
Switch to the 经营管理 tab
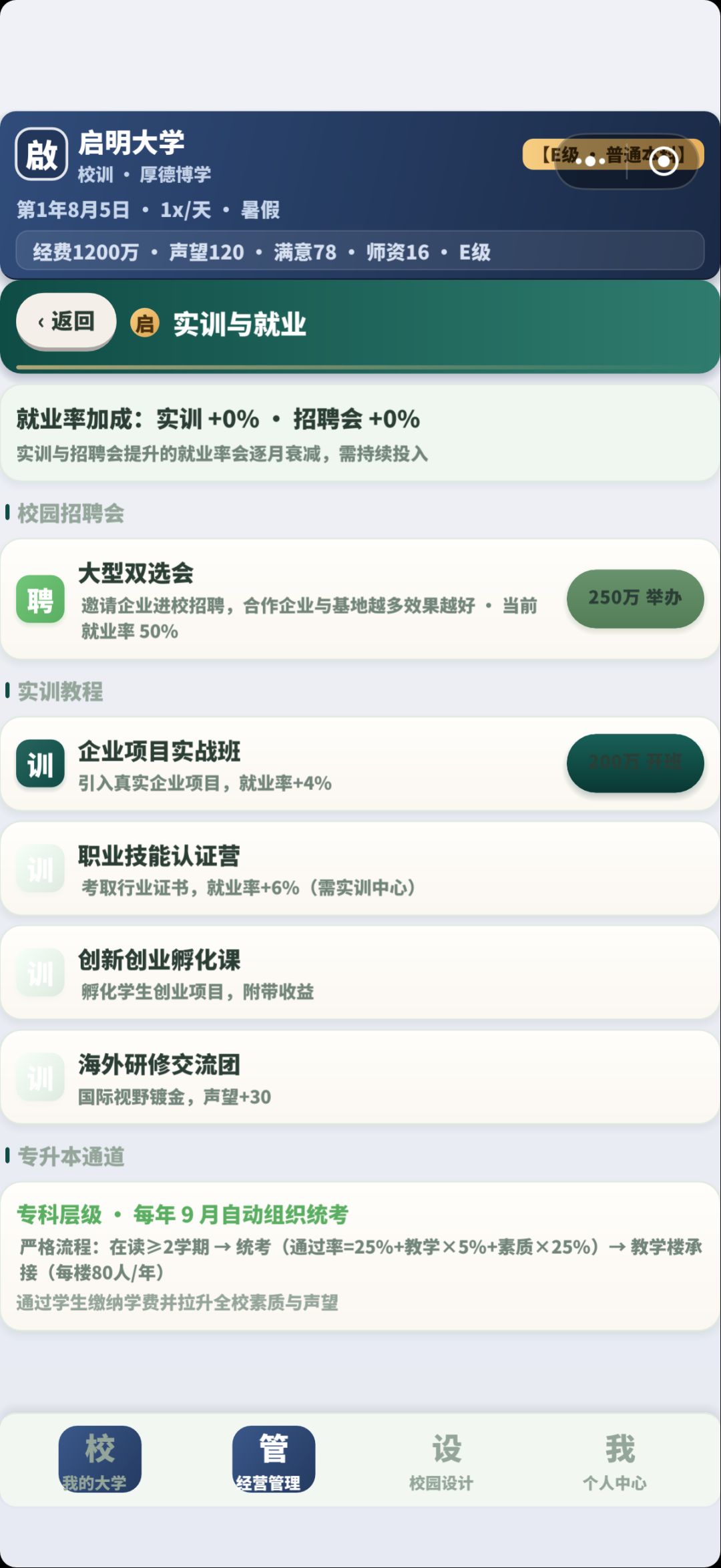273,1459
